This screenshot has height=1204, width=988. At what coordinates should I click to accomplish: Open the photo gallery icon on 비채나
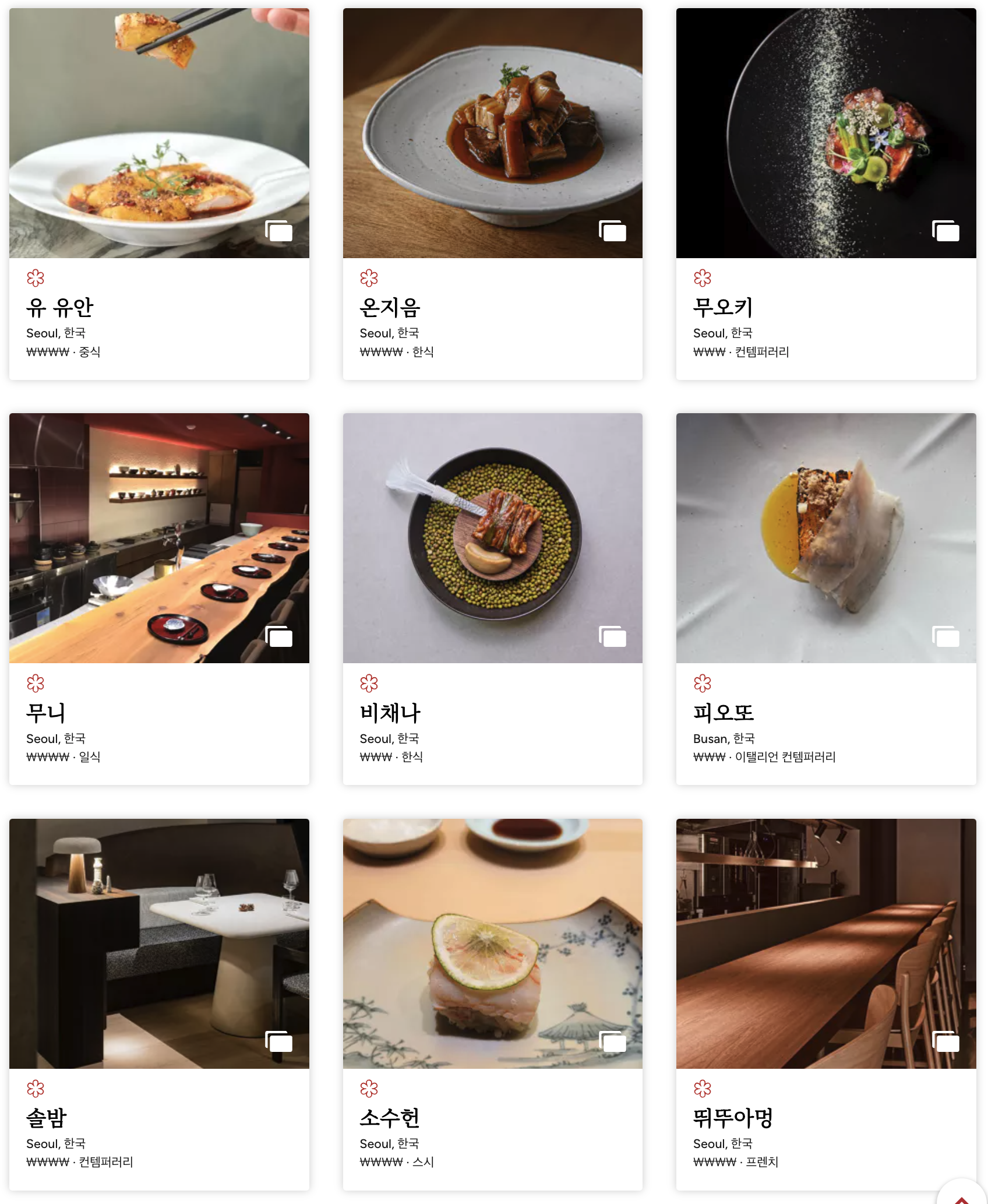click(x=612, y=636)
